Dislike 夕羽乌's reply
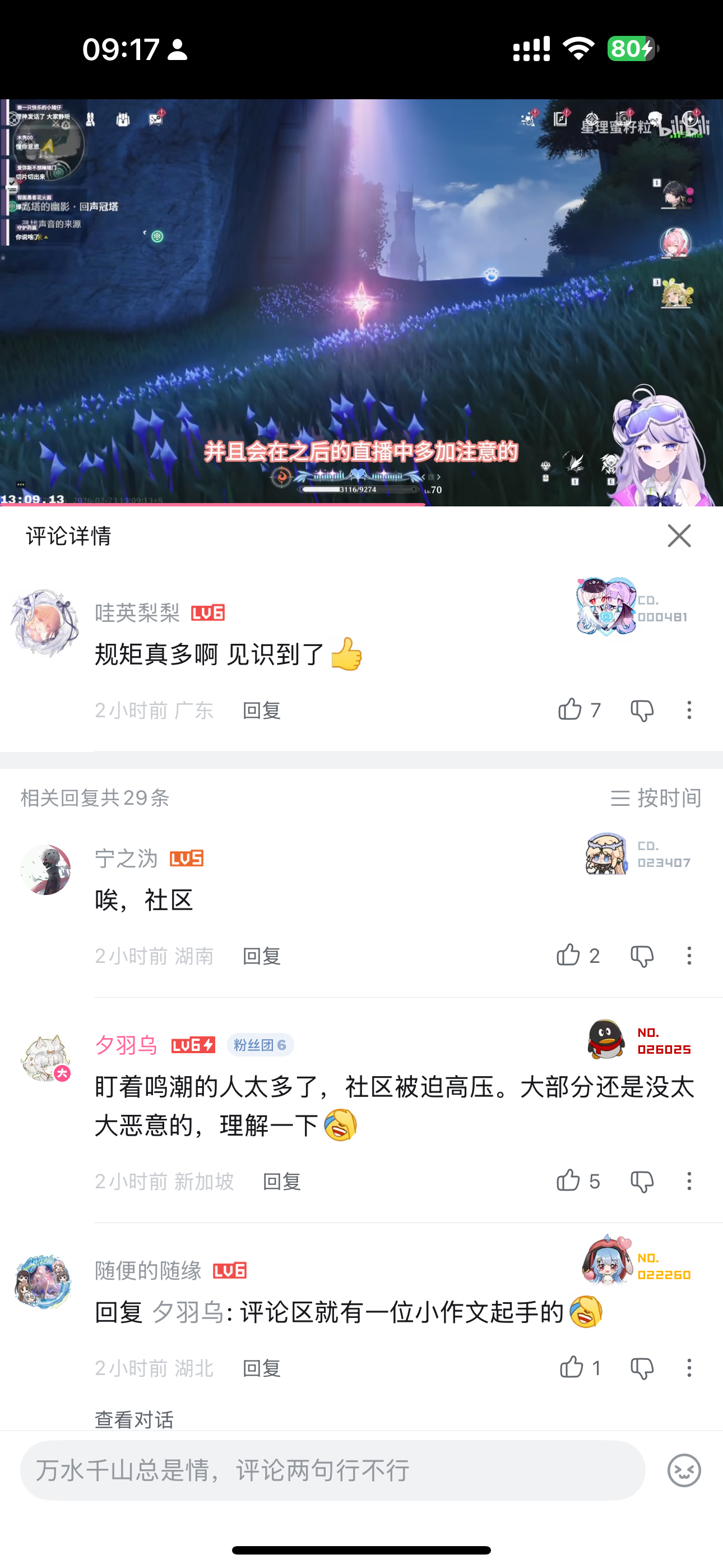This screenshot has height=1568, width=723. pyautogui.click(x=641, y=1181)
